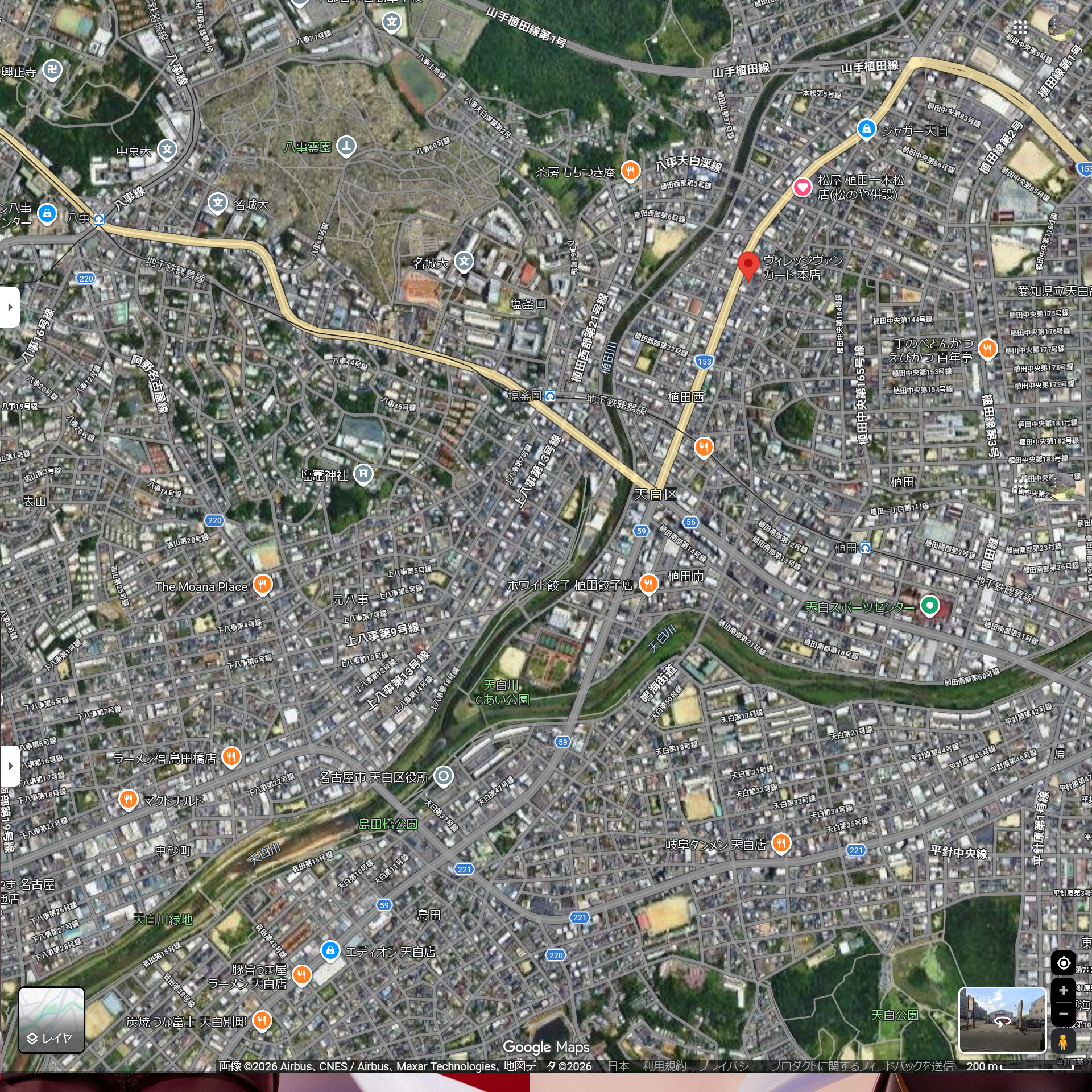This screenshot has height=1092, width=1092.
Task: Open the プライバシー link
Action: 728,1066
